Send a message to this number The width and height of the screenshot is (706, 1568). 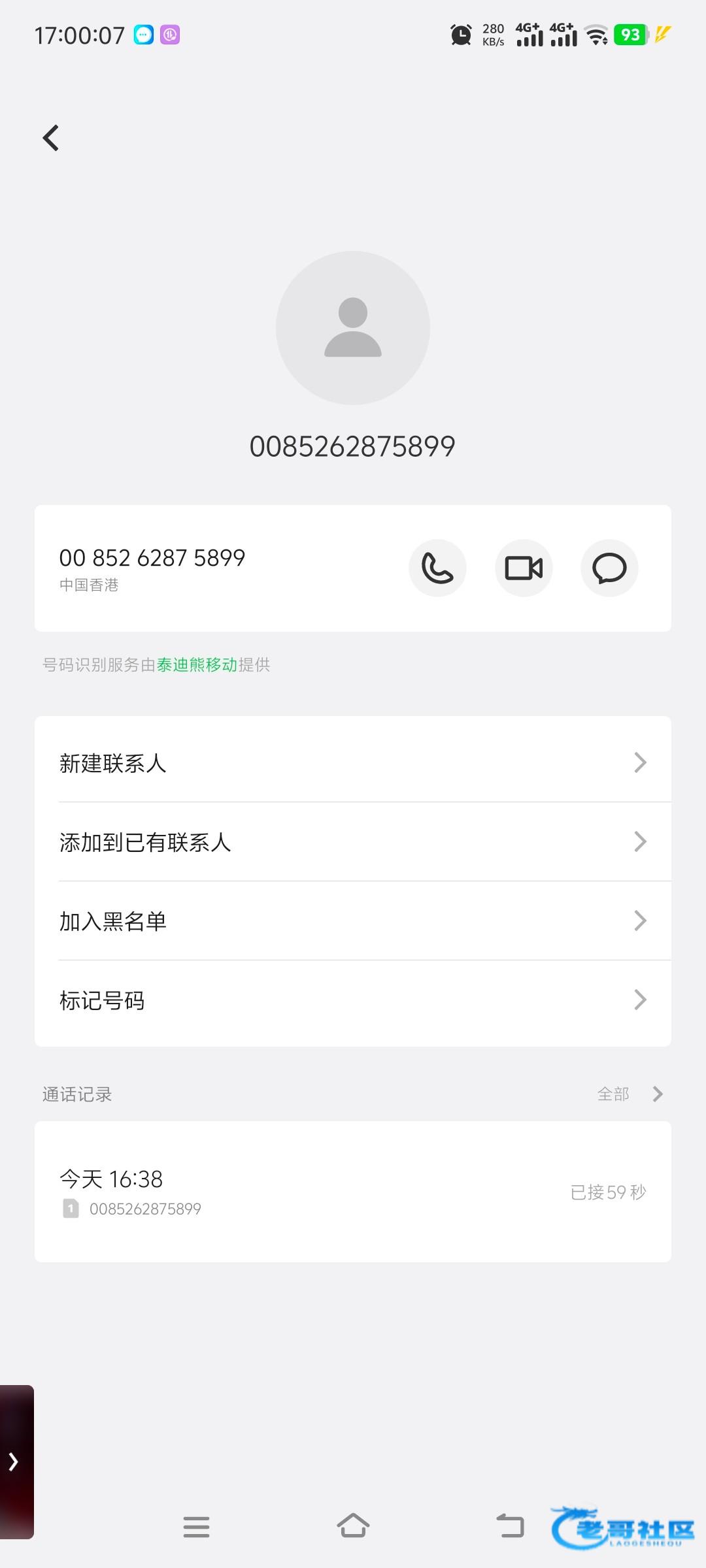point(609,568)
